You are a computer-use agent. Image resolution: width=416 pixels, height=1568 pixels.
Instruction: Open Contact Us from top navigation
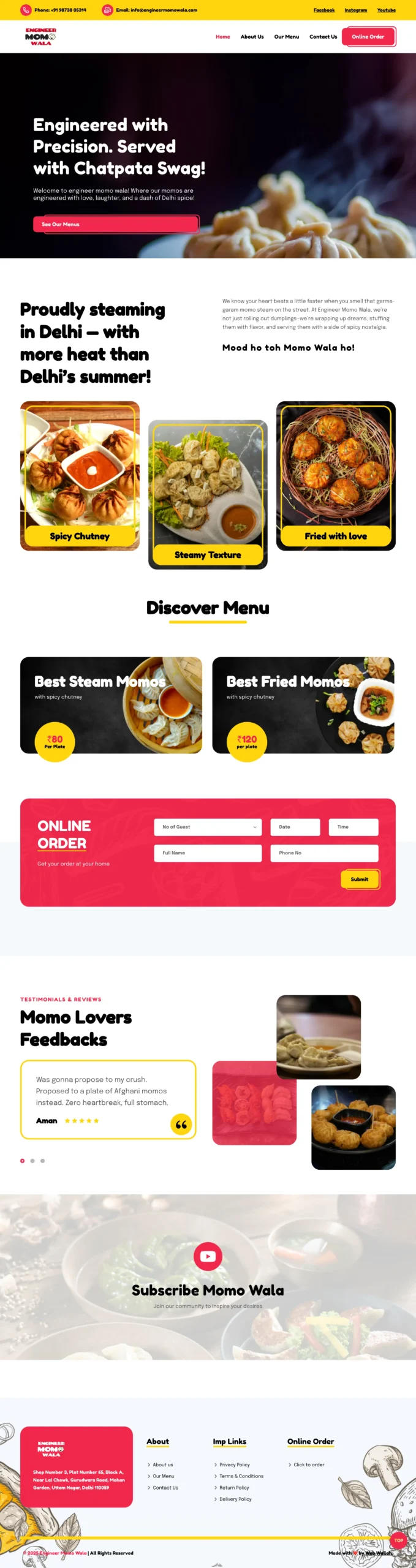pos(323,37)
